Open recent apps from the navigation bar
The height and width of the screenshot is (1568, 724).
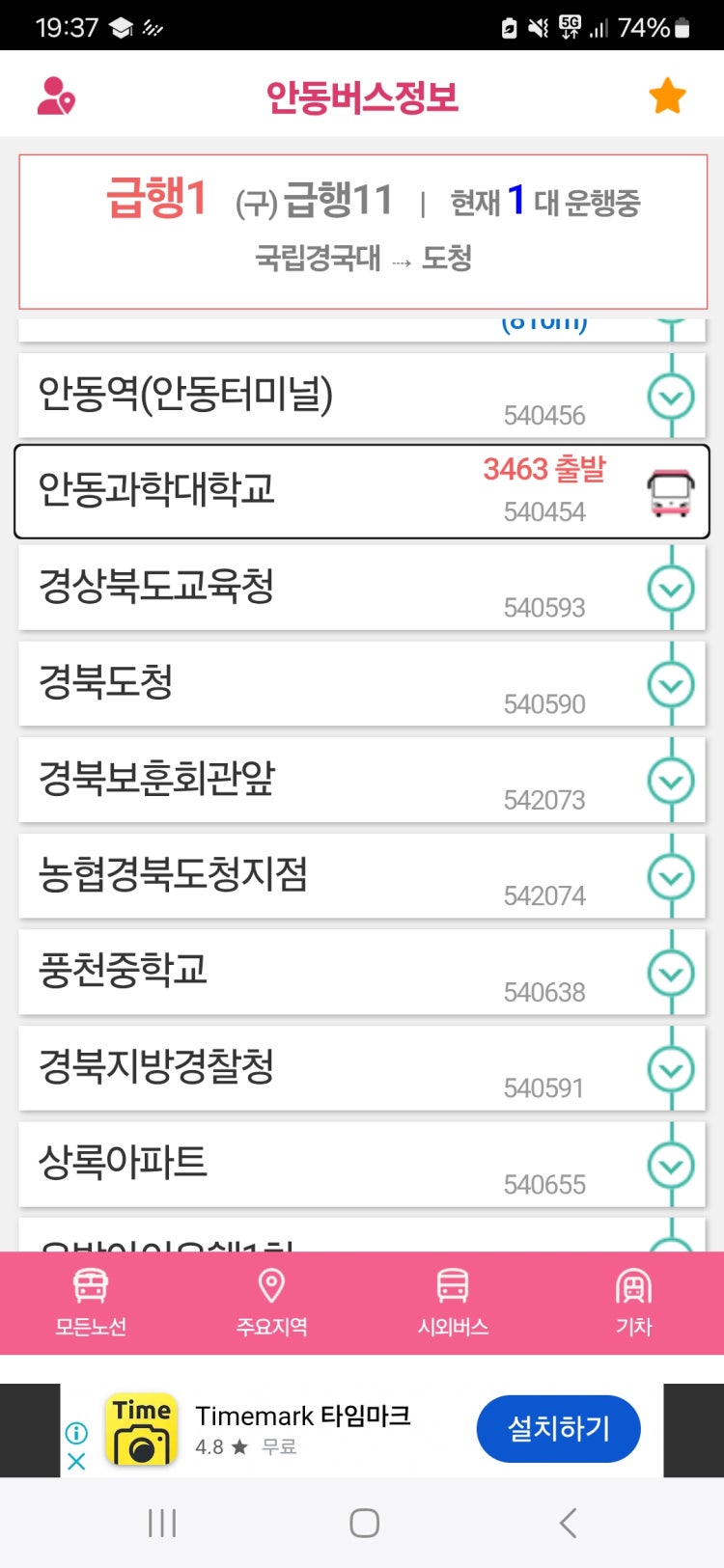click(162, 1523)
